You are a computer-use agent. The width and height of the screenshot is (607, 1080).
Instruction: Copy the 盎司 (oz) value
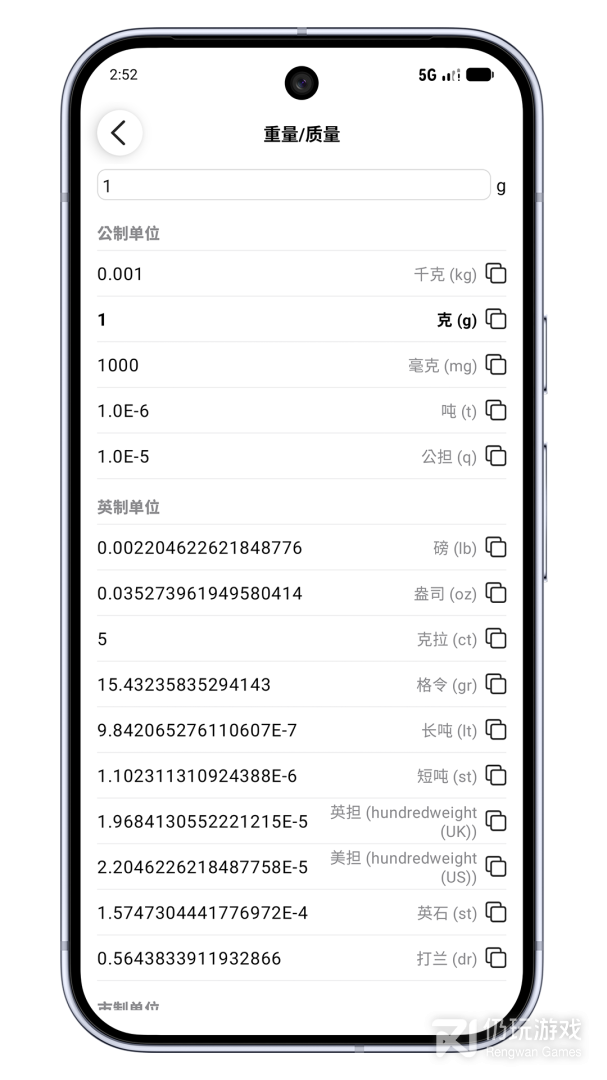pyautogui.click(x=496, y=593)
